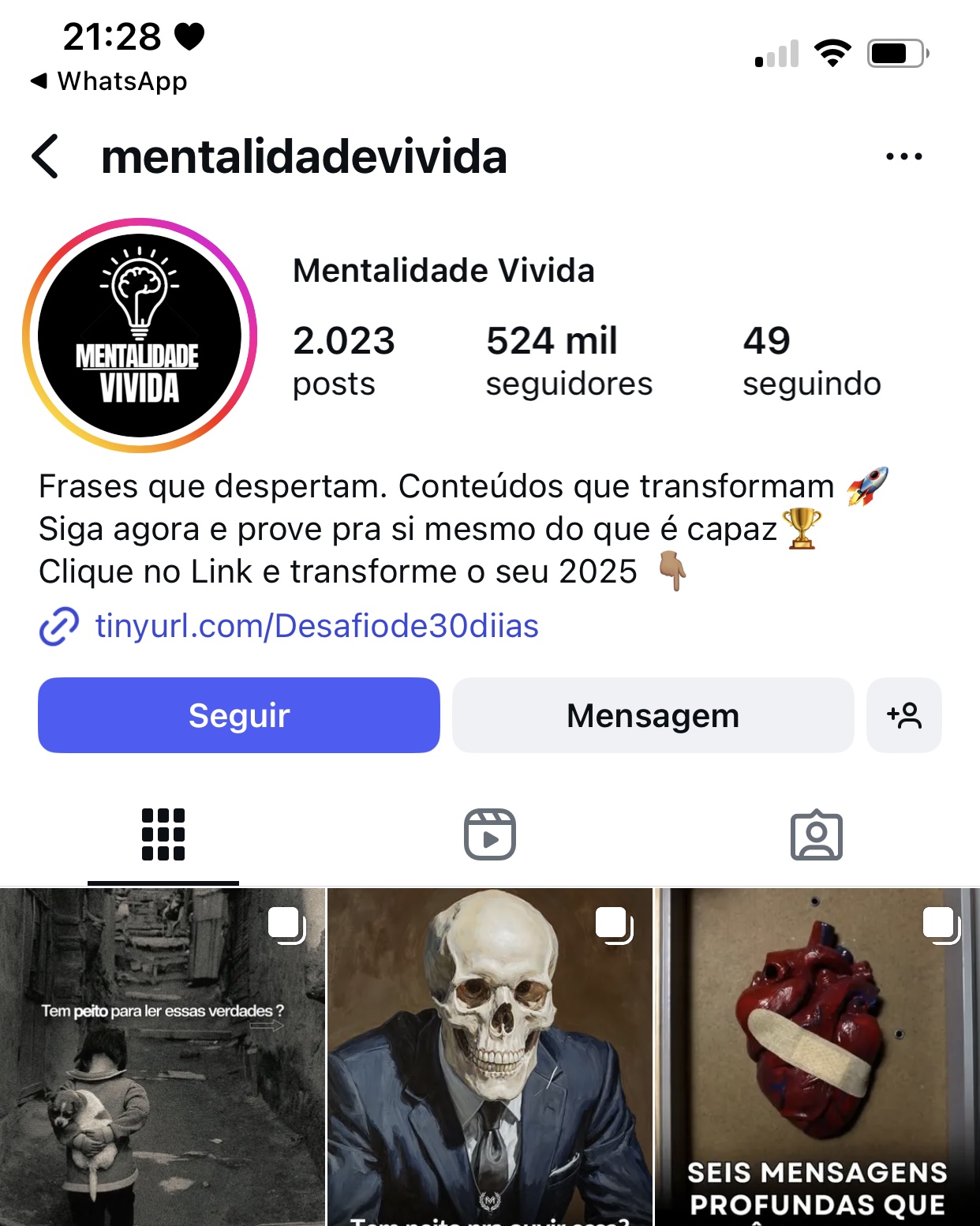Send a message via Mensagem button
This screenshot has width=980, height=1226.
coord(653,715)
